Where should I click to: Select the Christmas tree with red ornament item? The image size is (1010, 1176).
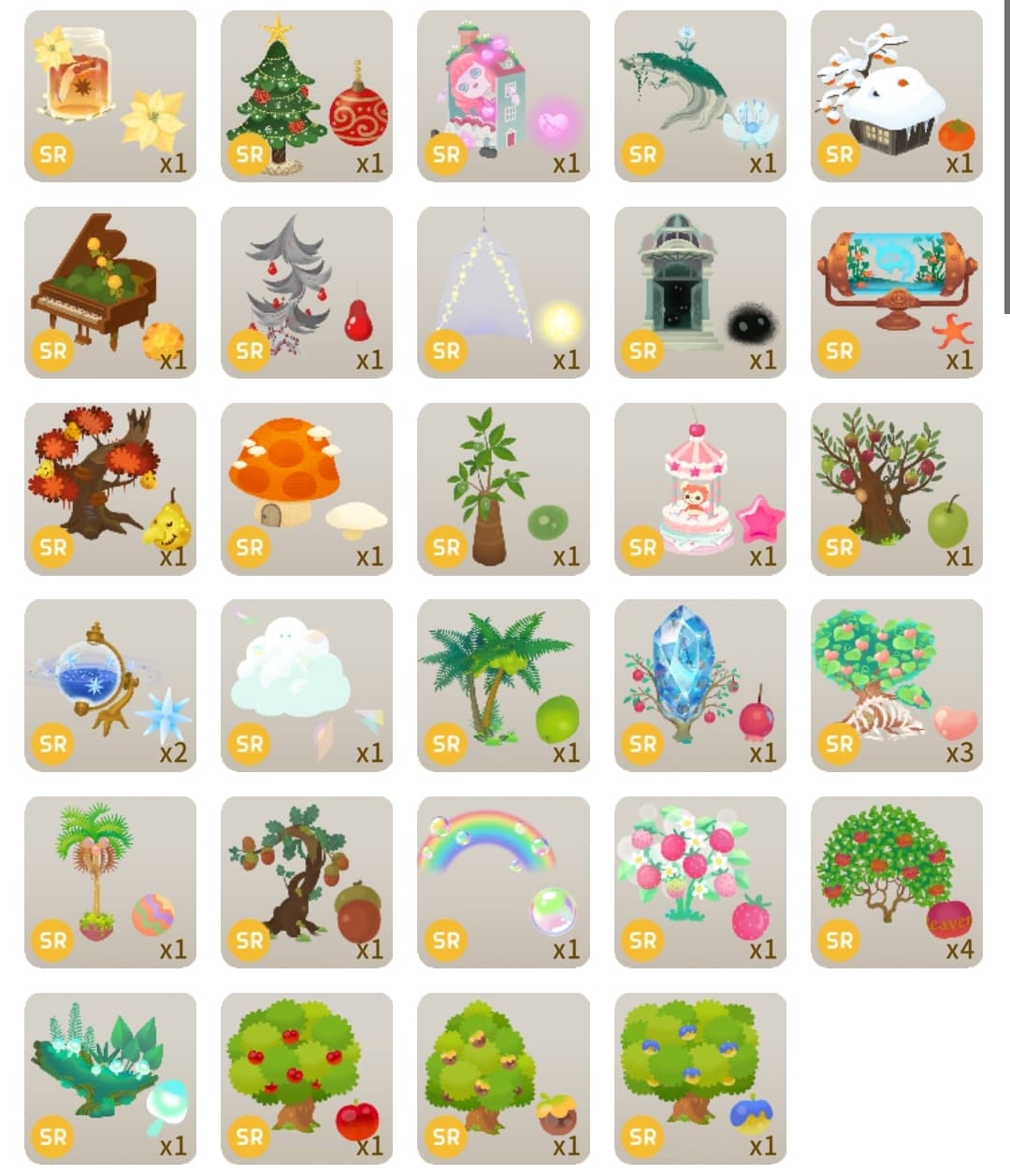coord(307,96)
